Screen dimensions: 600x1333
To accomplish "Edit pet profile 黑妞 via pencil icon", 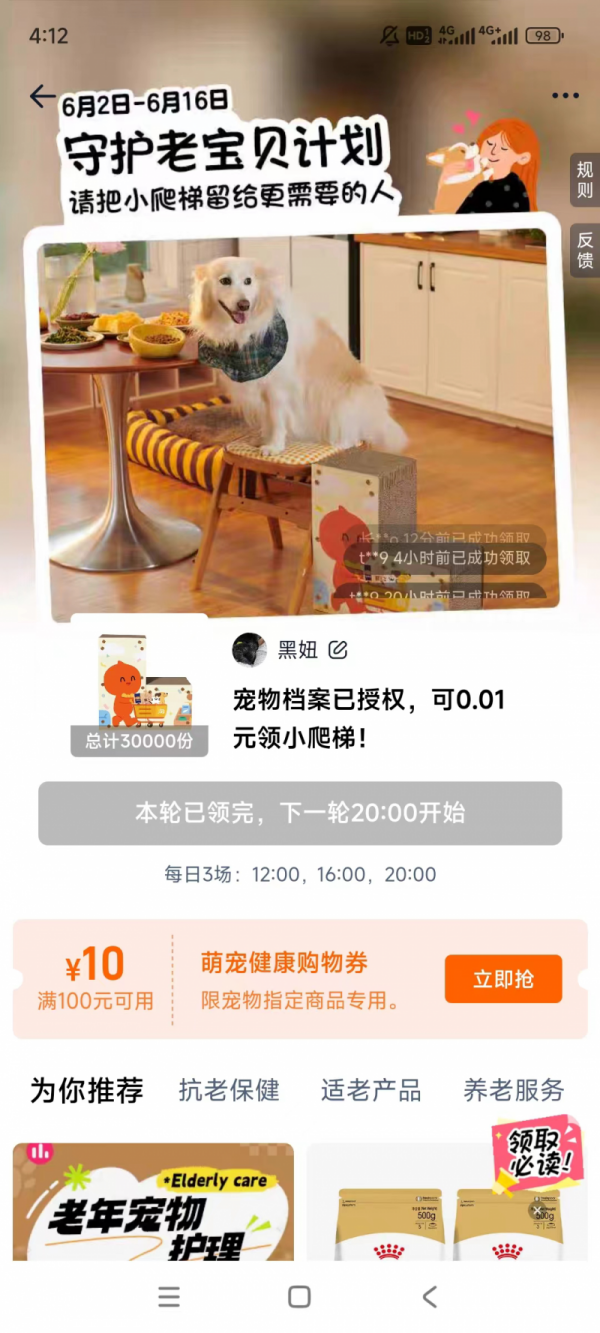I will [338, 650].
